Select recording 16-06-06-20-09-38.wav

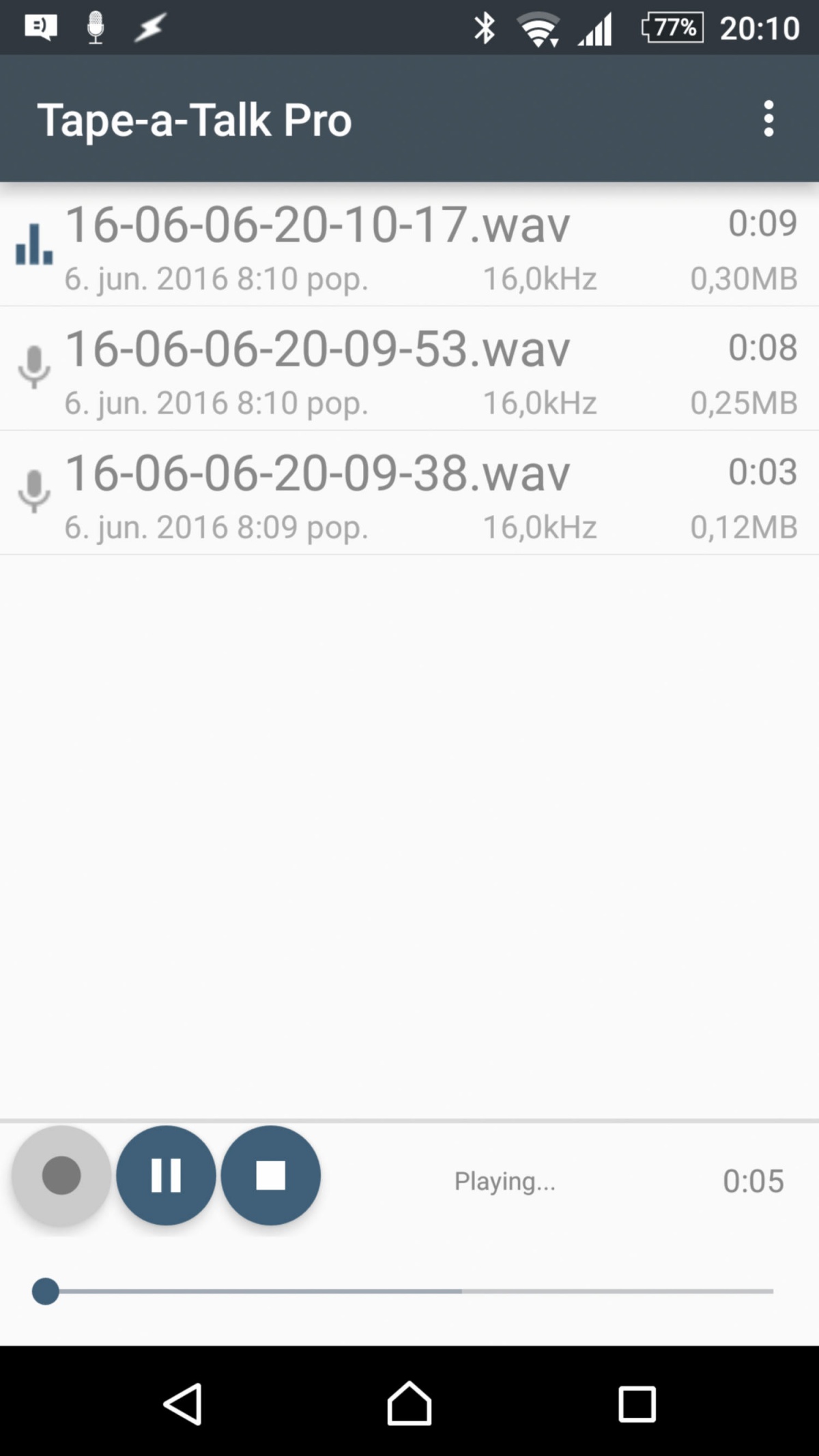pos(409,493)
